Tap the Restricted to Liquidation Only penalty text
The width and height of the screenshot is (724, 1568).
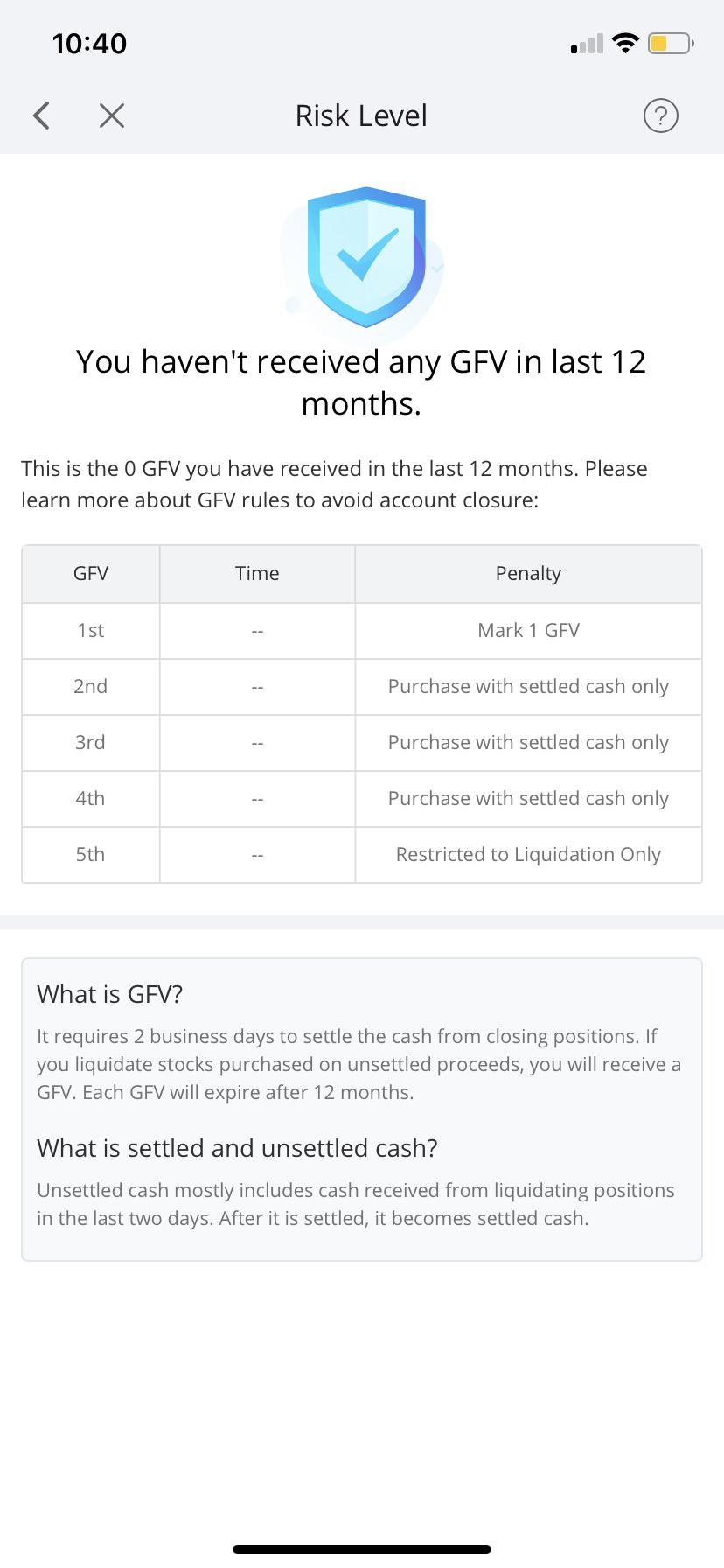pos(528,854)
